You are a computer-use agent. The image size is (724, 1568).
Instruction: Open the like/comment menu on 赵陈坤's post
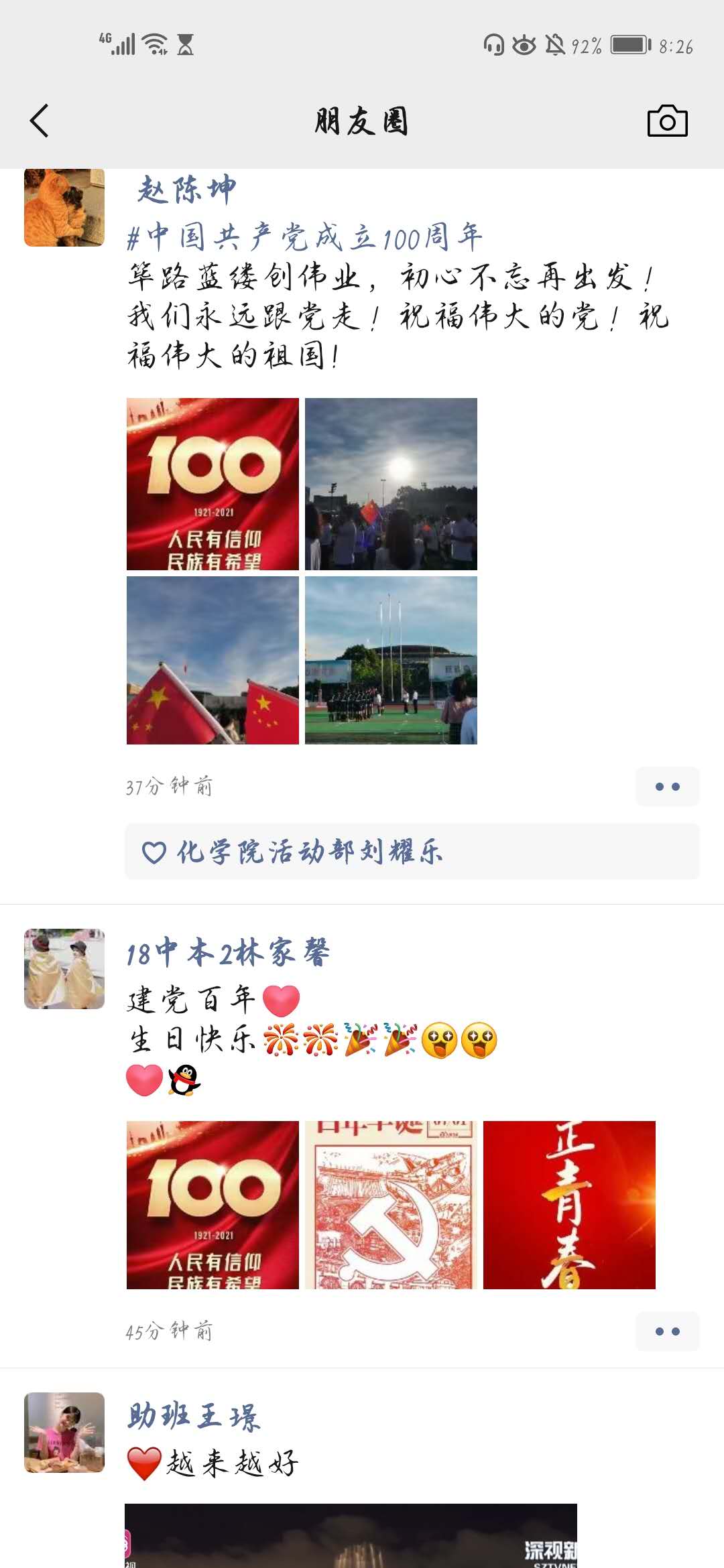(667, 786)
